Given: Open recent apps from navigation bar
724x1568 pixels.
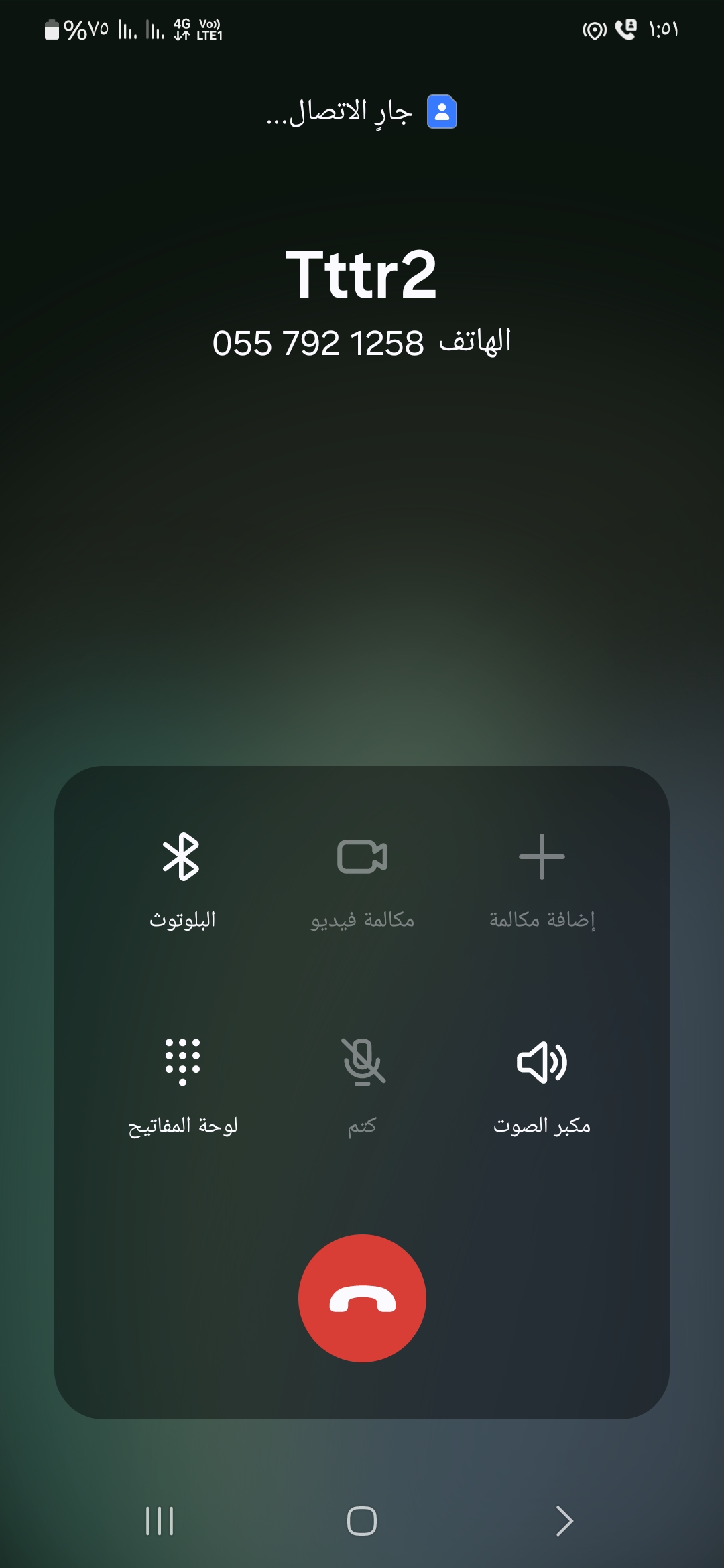Looking at the screenshot, I should (x=160, y=1520).
